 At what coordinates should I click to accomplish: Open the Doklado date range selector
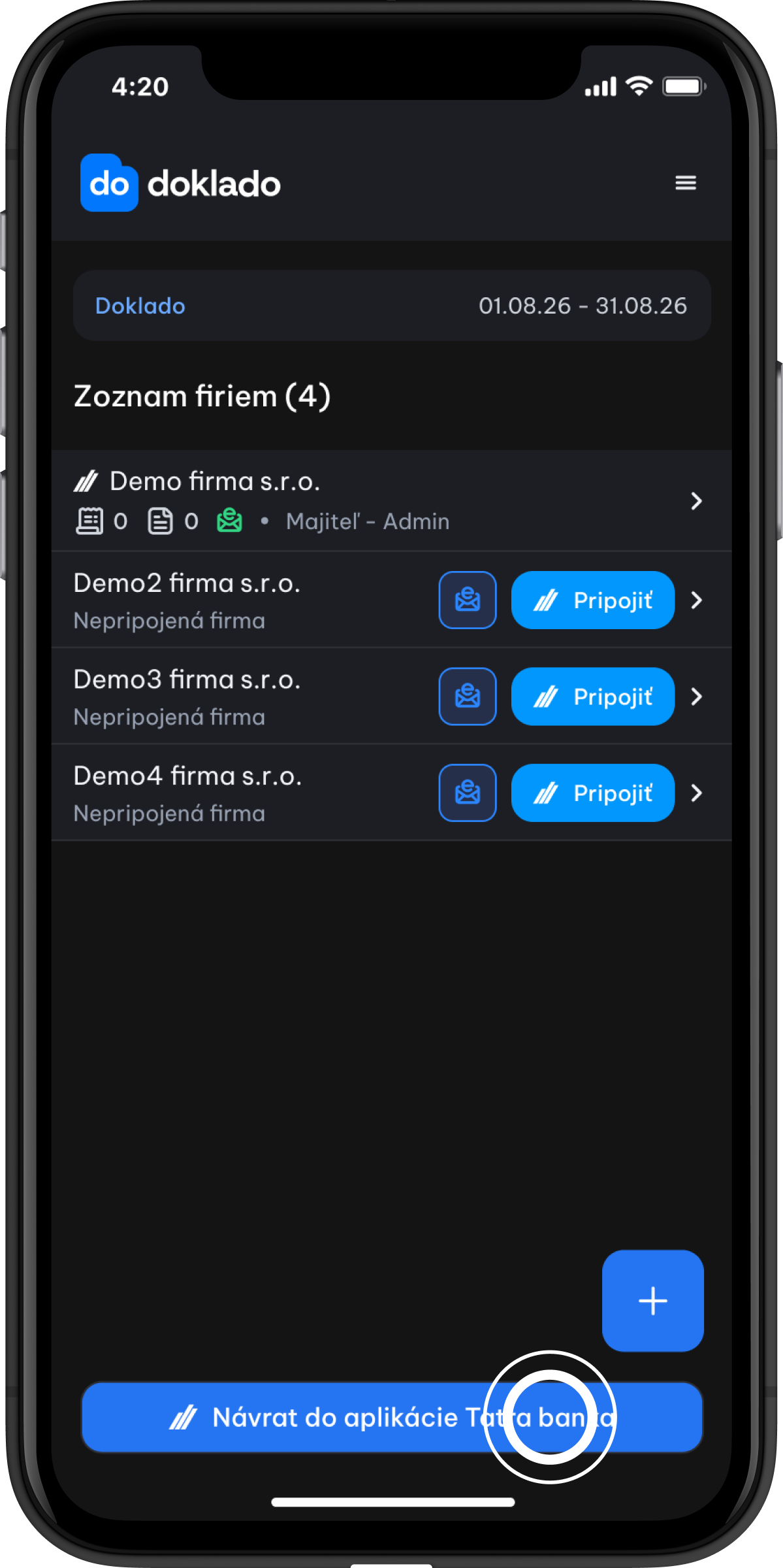392,306
